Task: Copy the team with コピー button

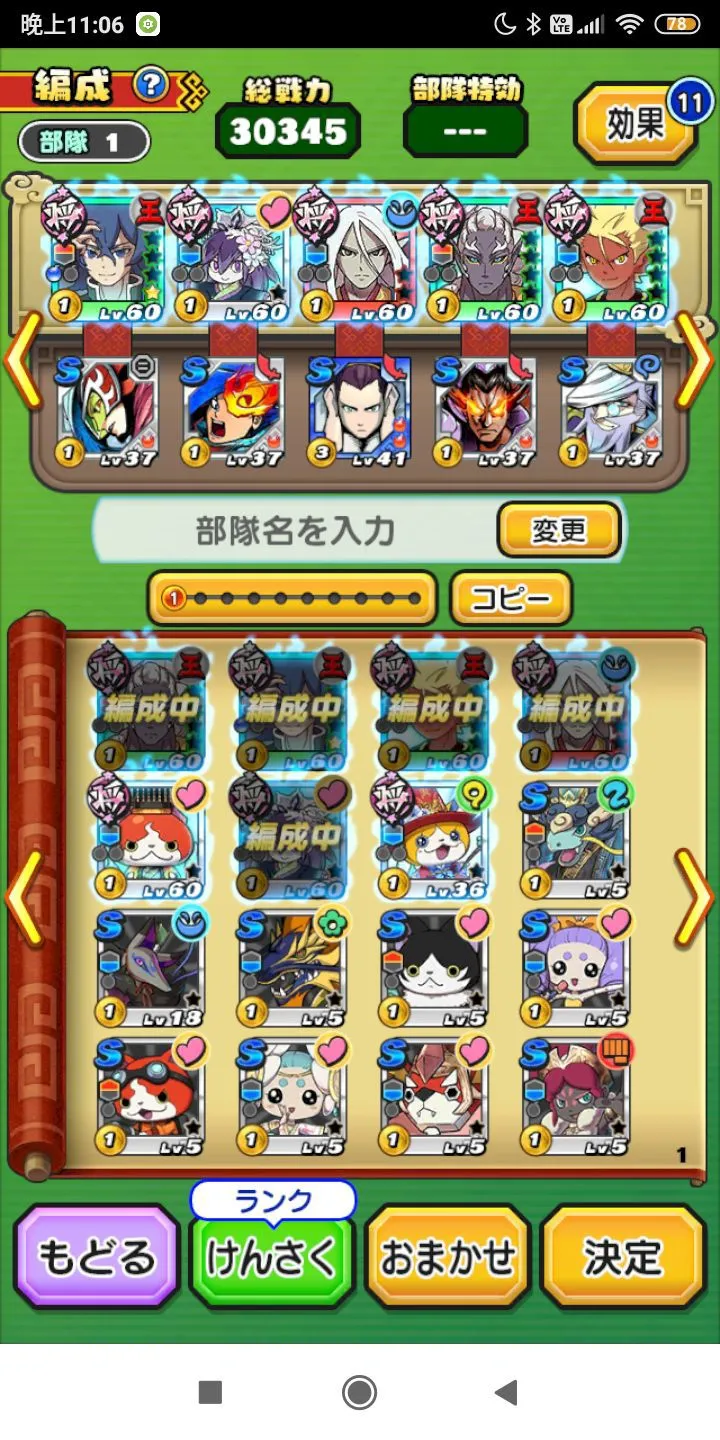Action: coord(511,598)
